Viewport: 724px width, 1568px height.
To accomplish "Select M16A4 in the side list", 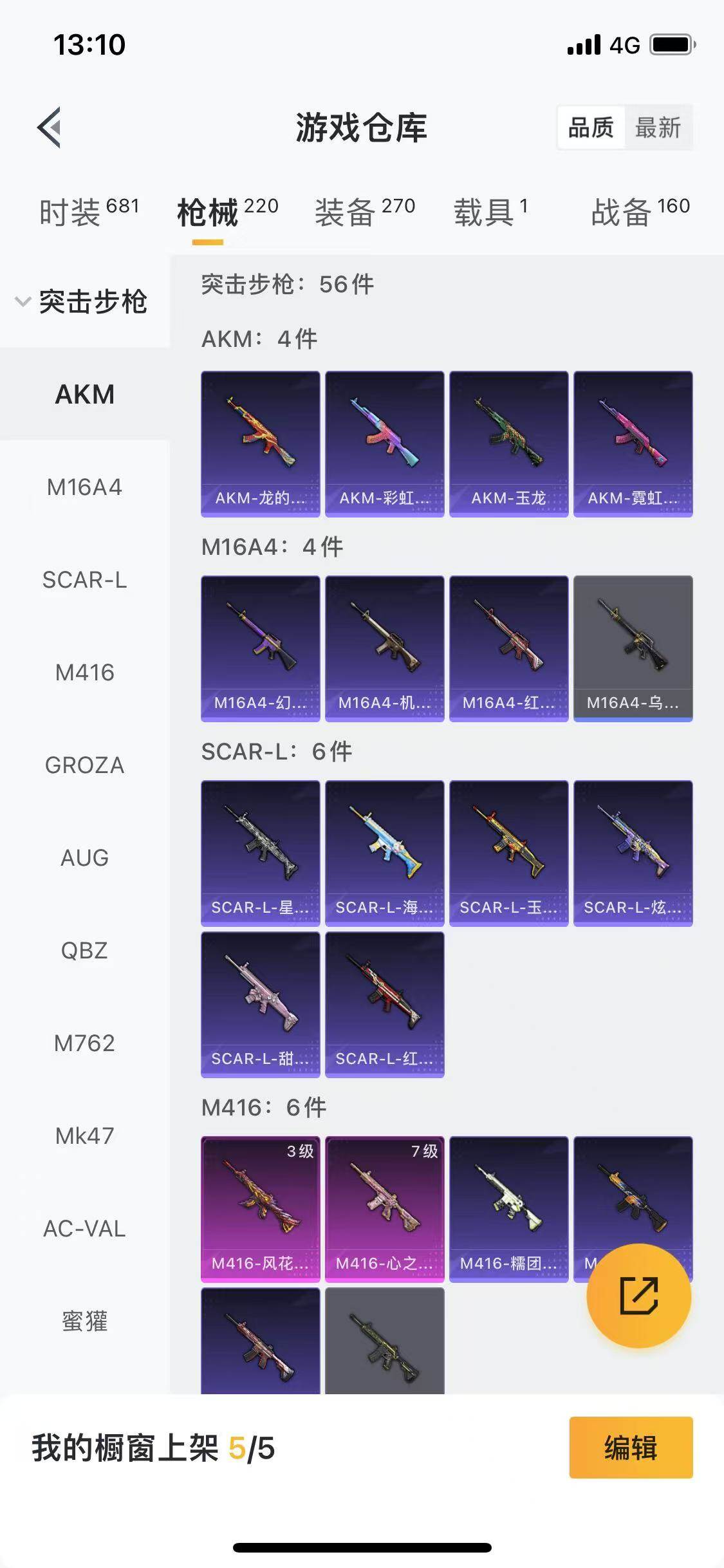I will pos(84,487).
